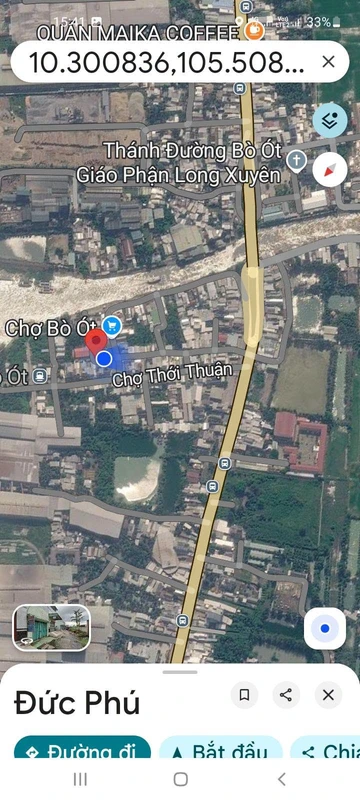
Task: Open recent apps
Action: pos(80,779)
